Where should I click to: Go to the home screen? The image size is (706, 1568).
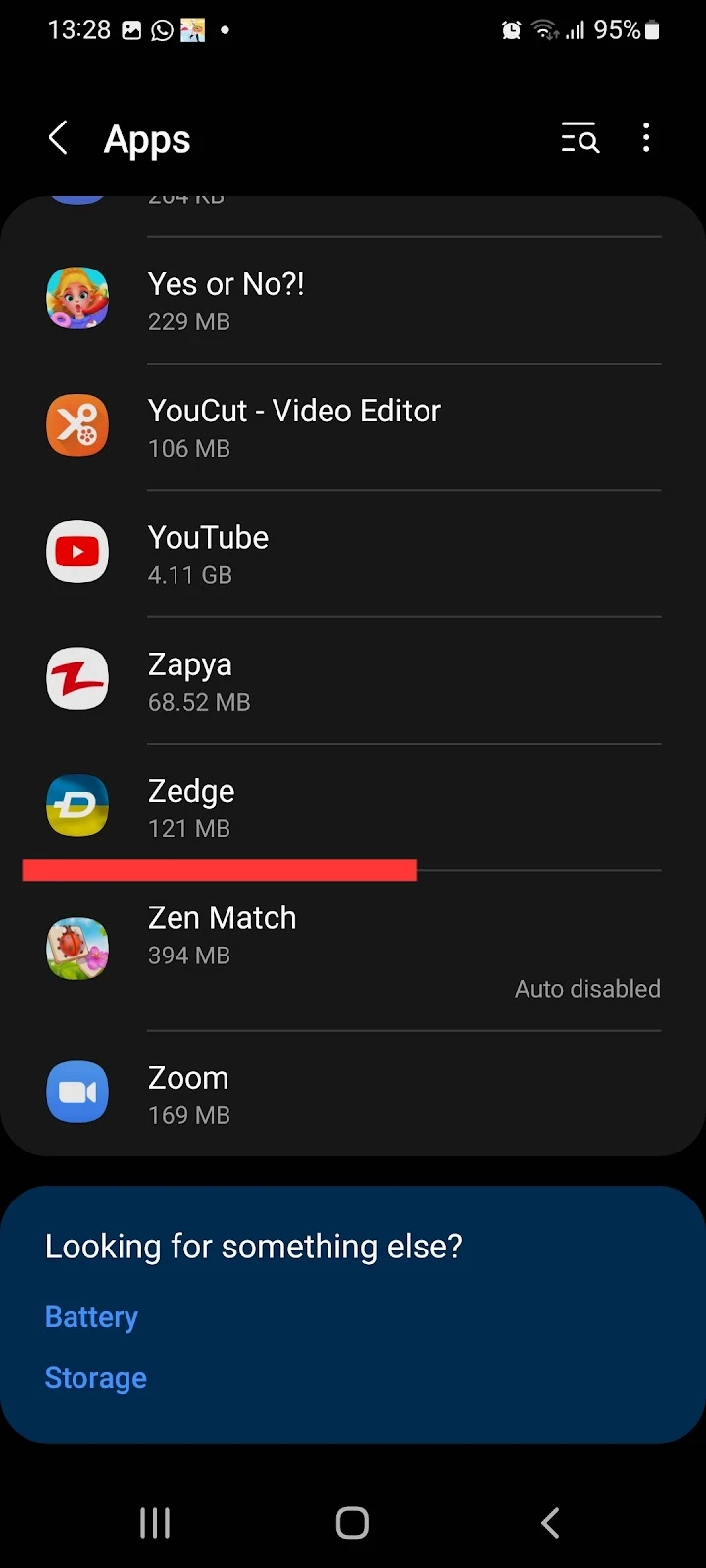coord(352,1522)
